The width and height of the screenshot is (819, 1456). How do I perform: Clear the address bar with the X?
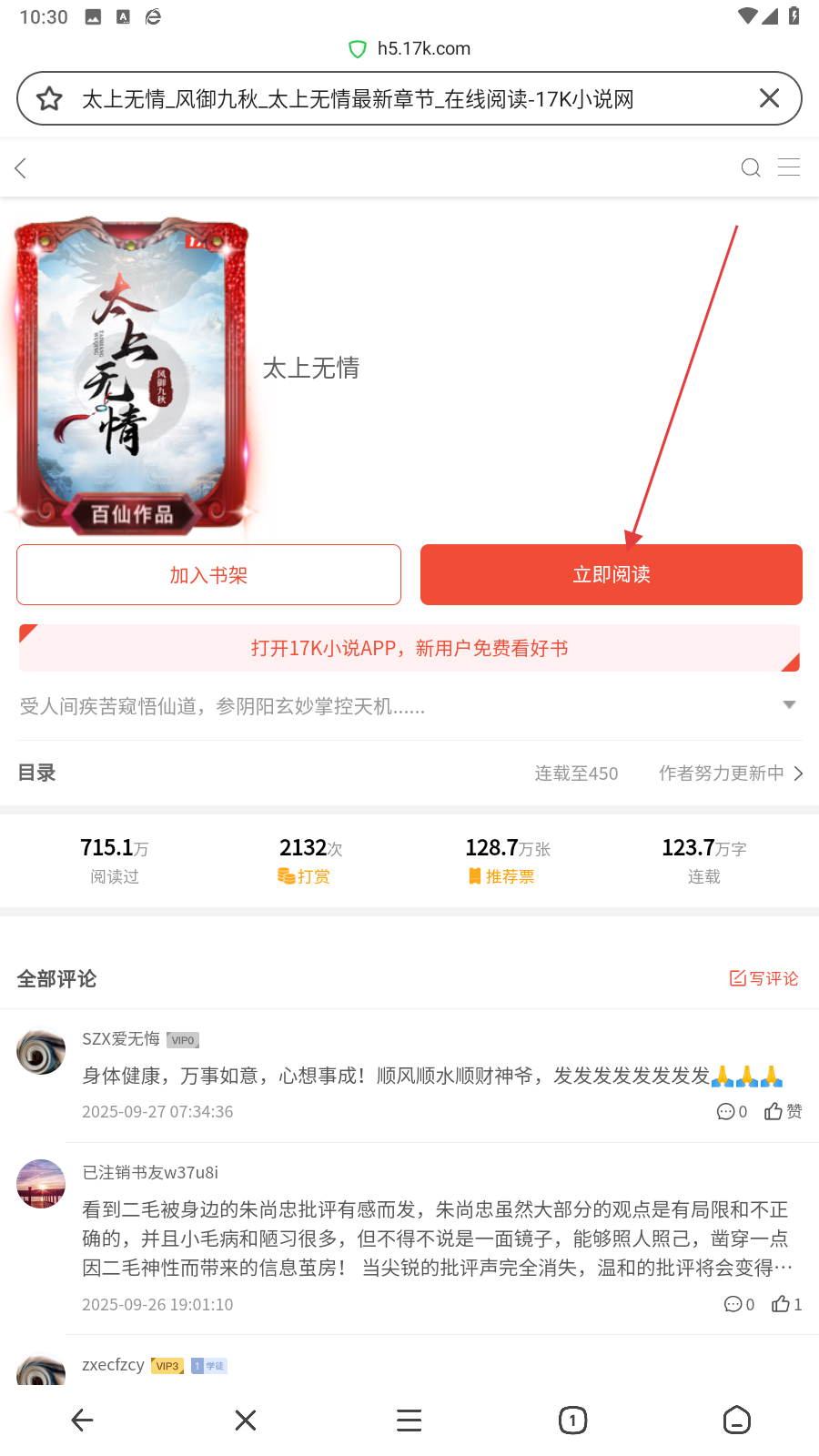pyautogui.click(x=769, y=98)
